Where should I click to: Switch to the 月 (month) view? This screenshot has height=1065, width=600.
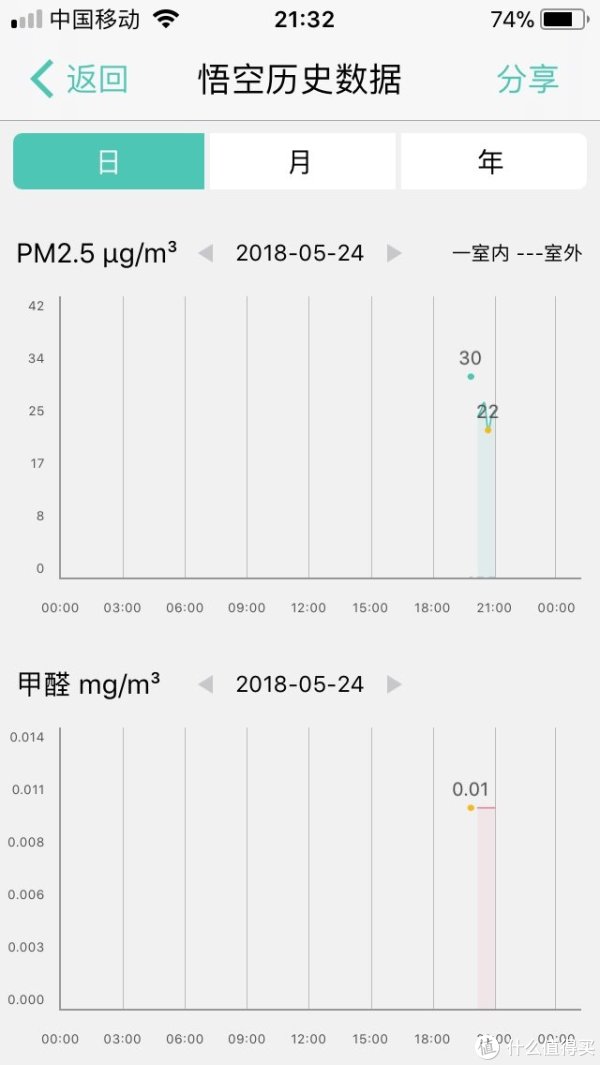(x=300, y=162)
